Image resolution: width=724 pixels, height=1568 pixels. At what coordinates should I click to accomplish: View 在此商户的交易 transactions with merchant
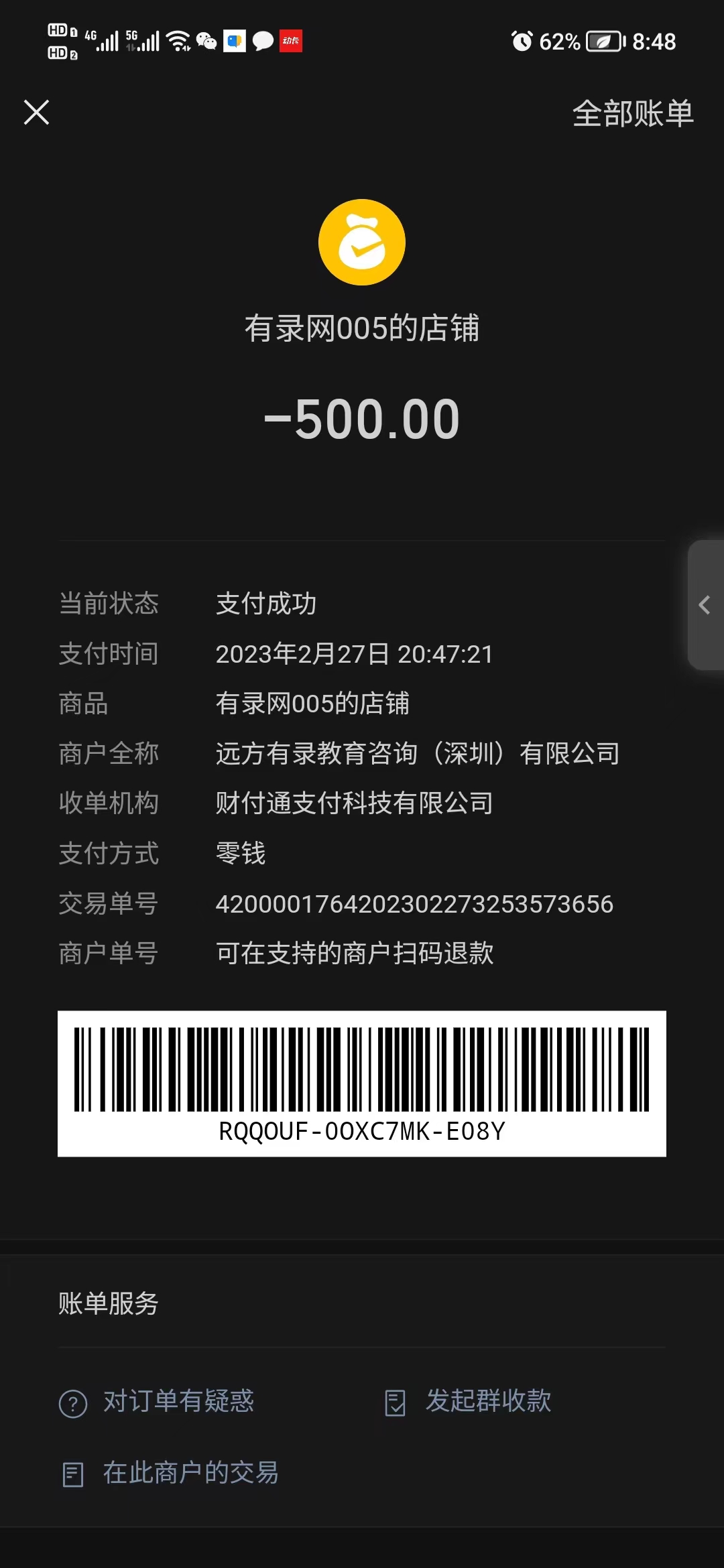pos(170,1473)
